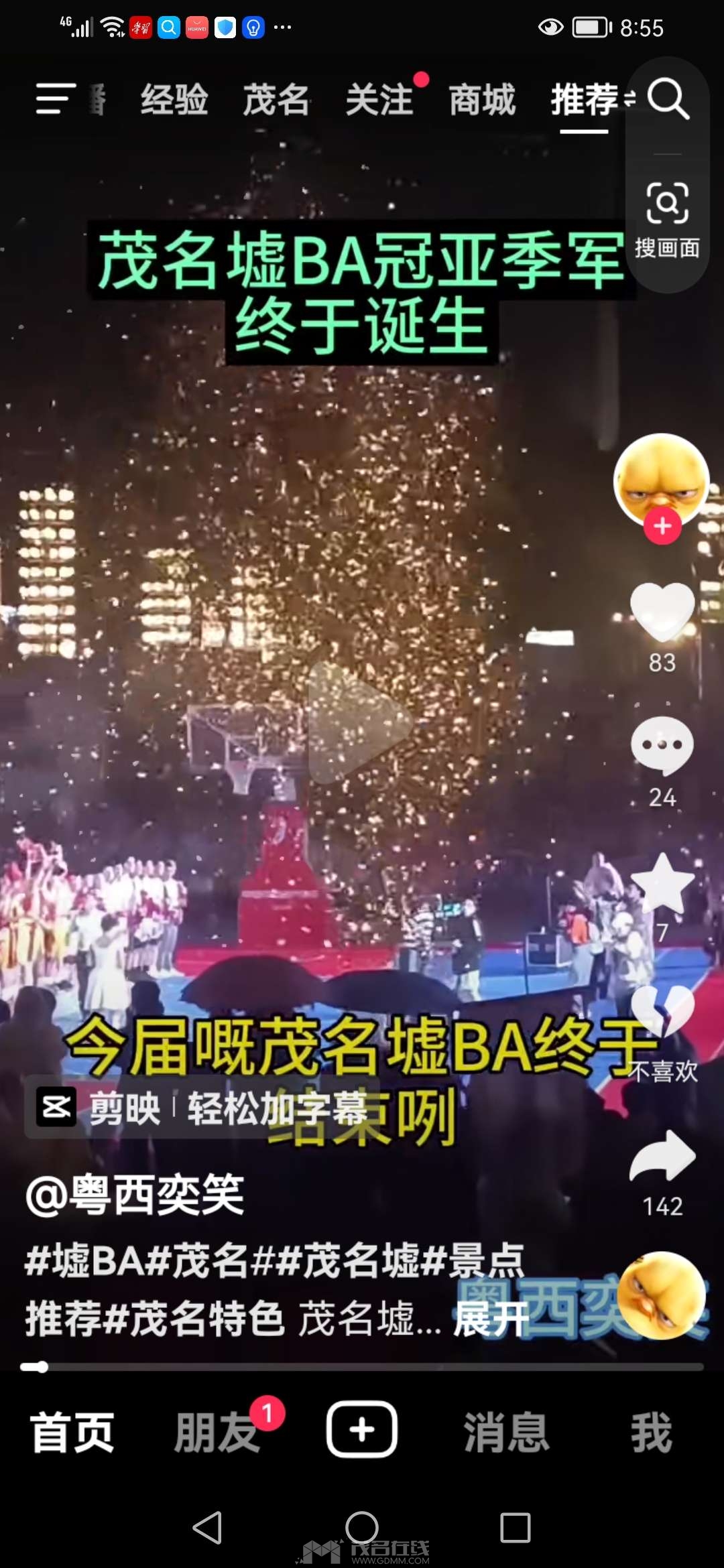Open the 消息 tab

(x=507, y=1432)
